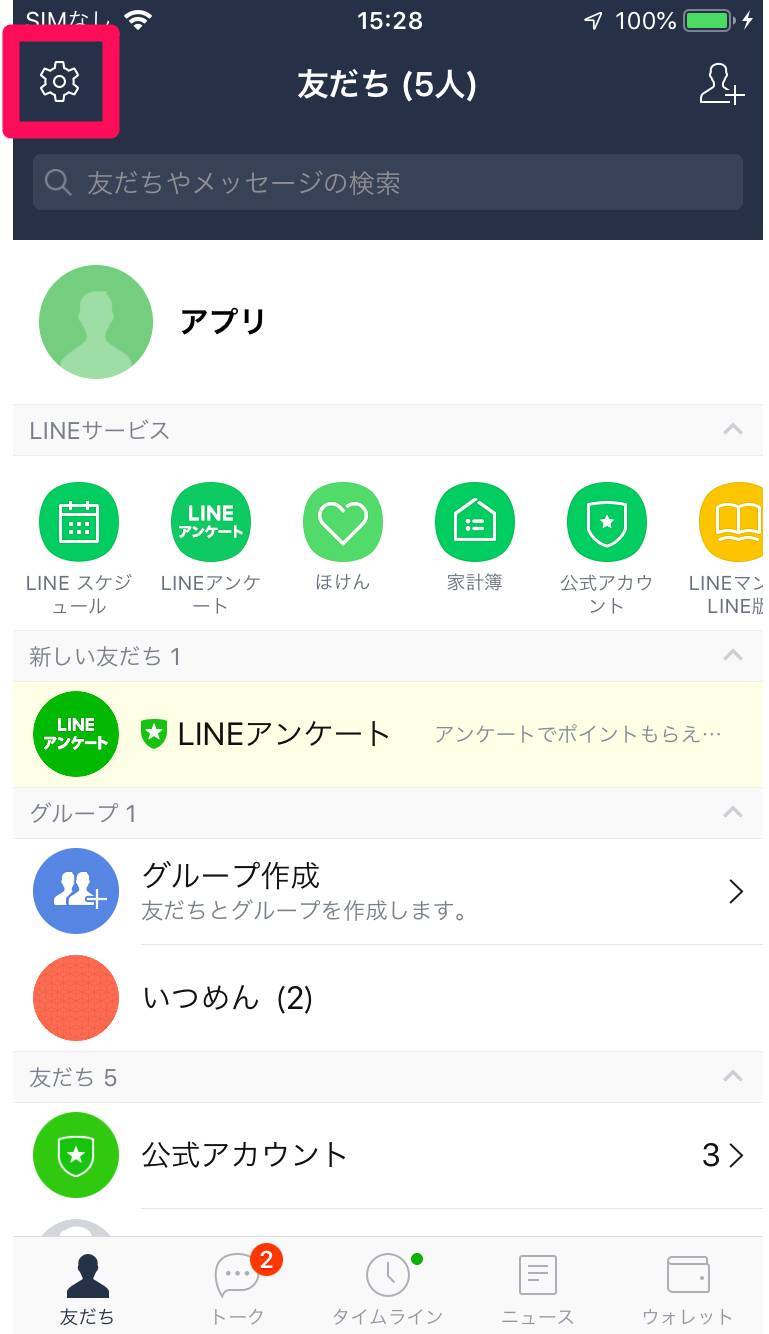Switch to the トーク tab
The height and width of the screenshot is (1334, 769).
coord(238,1285)
